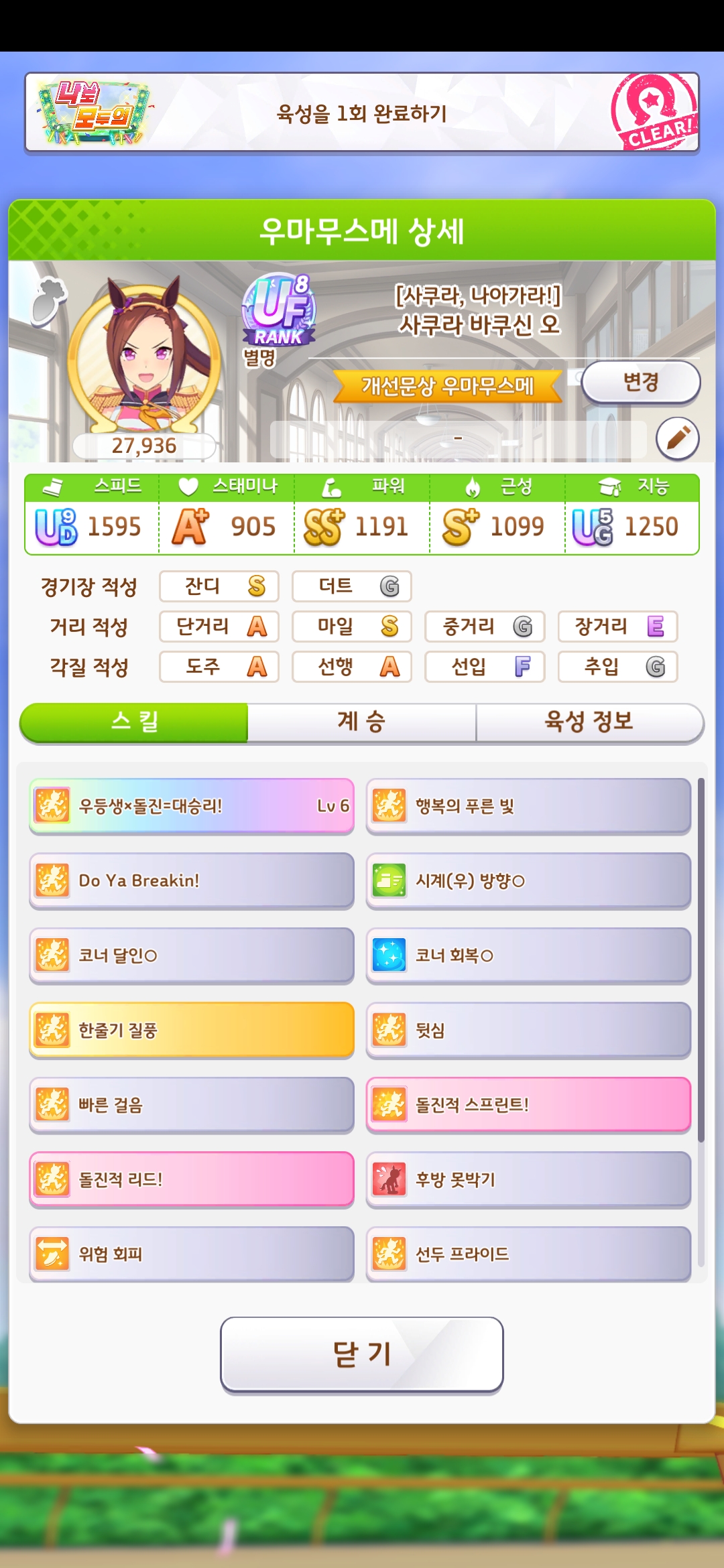Close the details with 닫기 button
Viewport: 724px width, 1568px height.
(x=361, y=1354)
